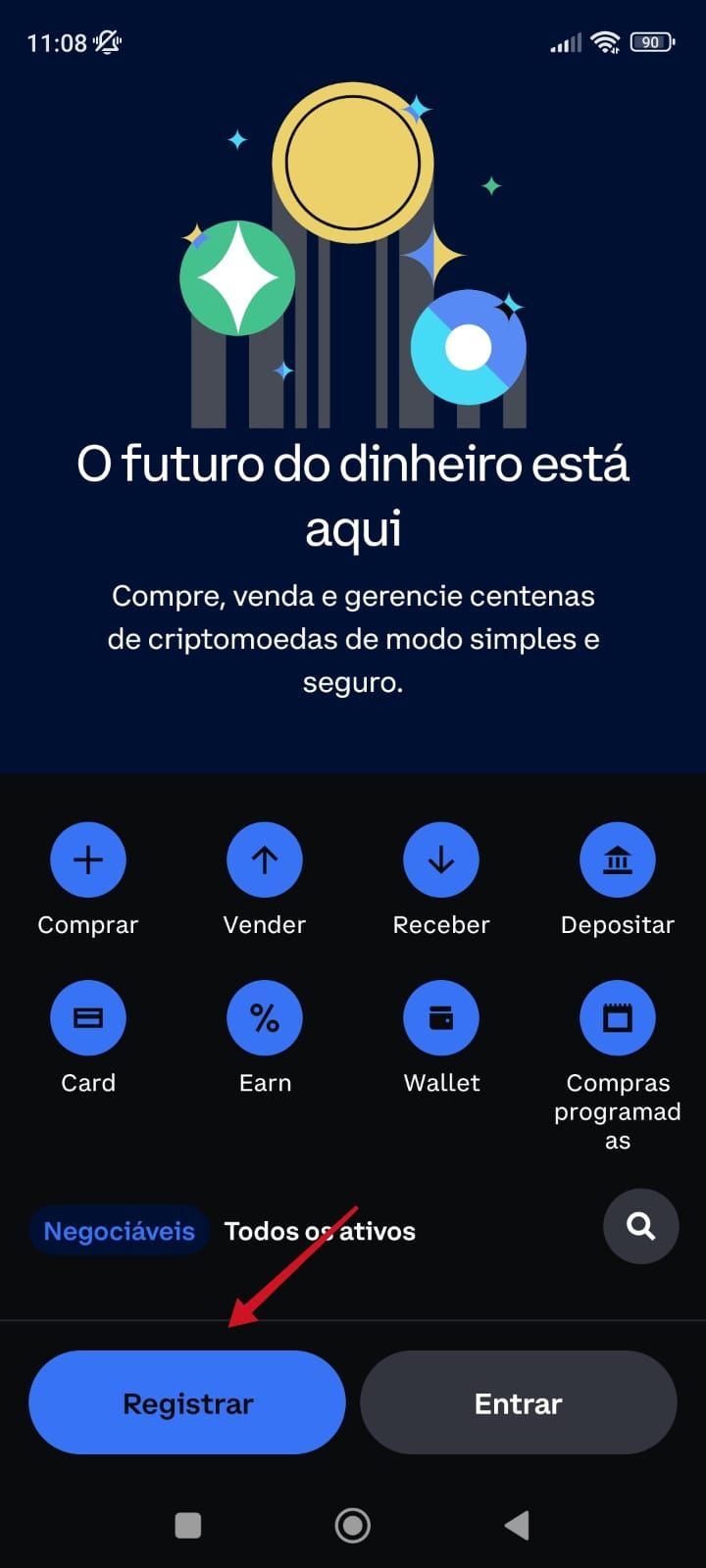Tap the Comprar plus button

[x=88, y=859]
